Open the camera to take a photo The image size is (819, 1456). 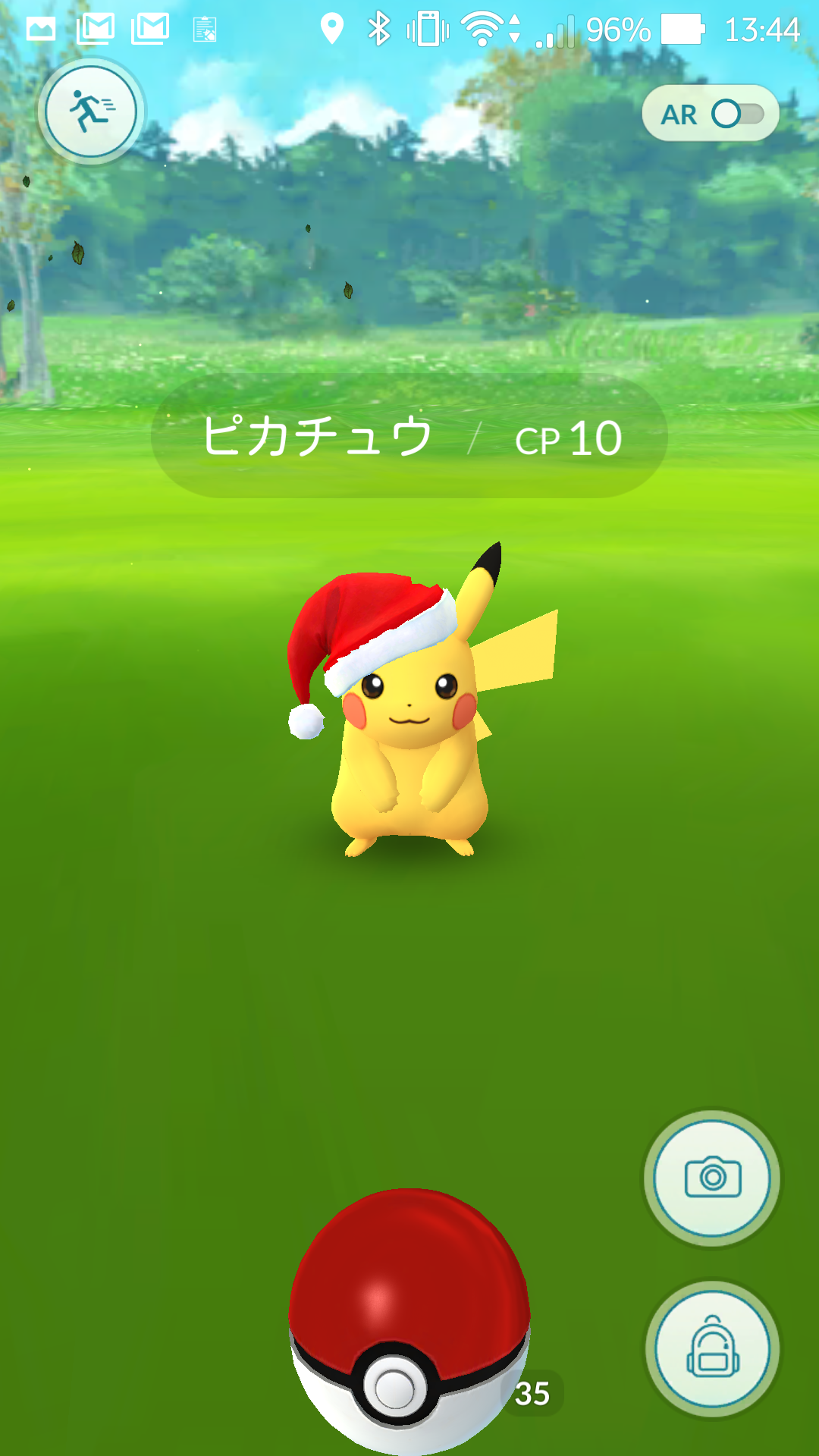[x=712, y=1178]
